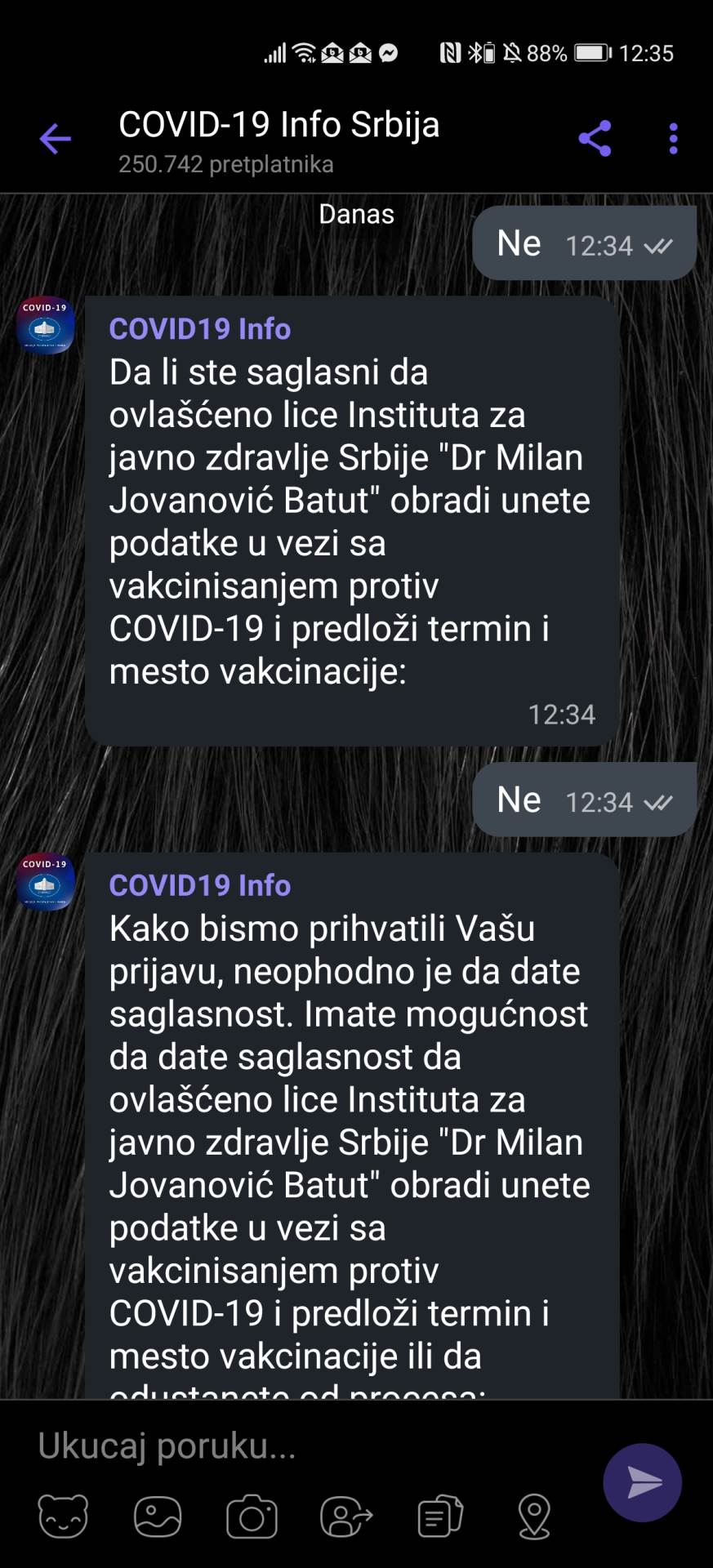Image resolution: width=713 pixels, height=1568 pixels.
Task: Select the first 'Ne' reply bubble
Action: 584,243
